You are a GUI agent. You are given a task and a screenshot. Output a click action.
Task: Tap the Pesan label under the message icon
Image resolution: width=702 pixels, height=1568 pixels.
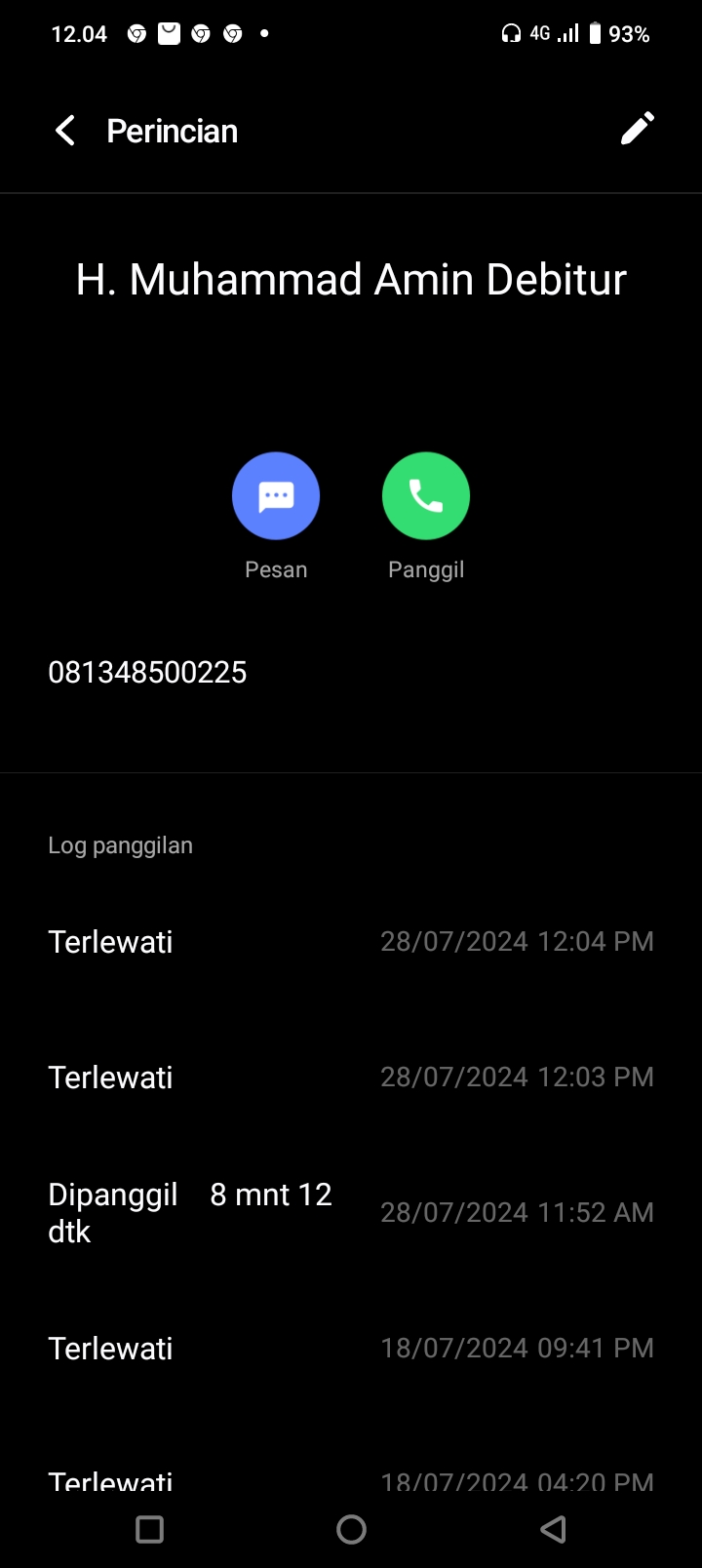click(276, 568)
